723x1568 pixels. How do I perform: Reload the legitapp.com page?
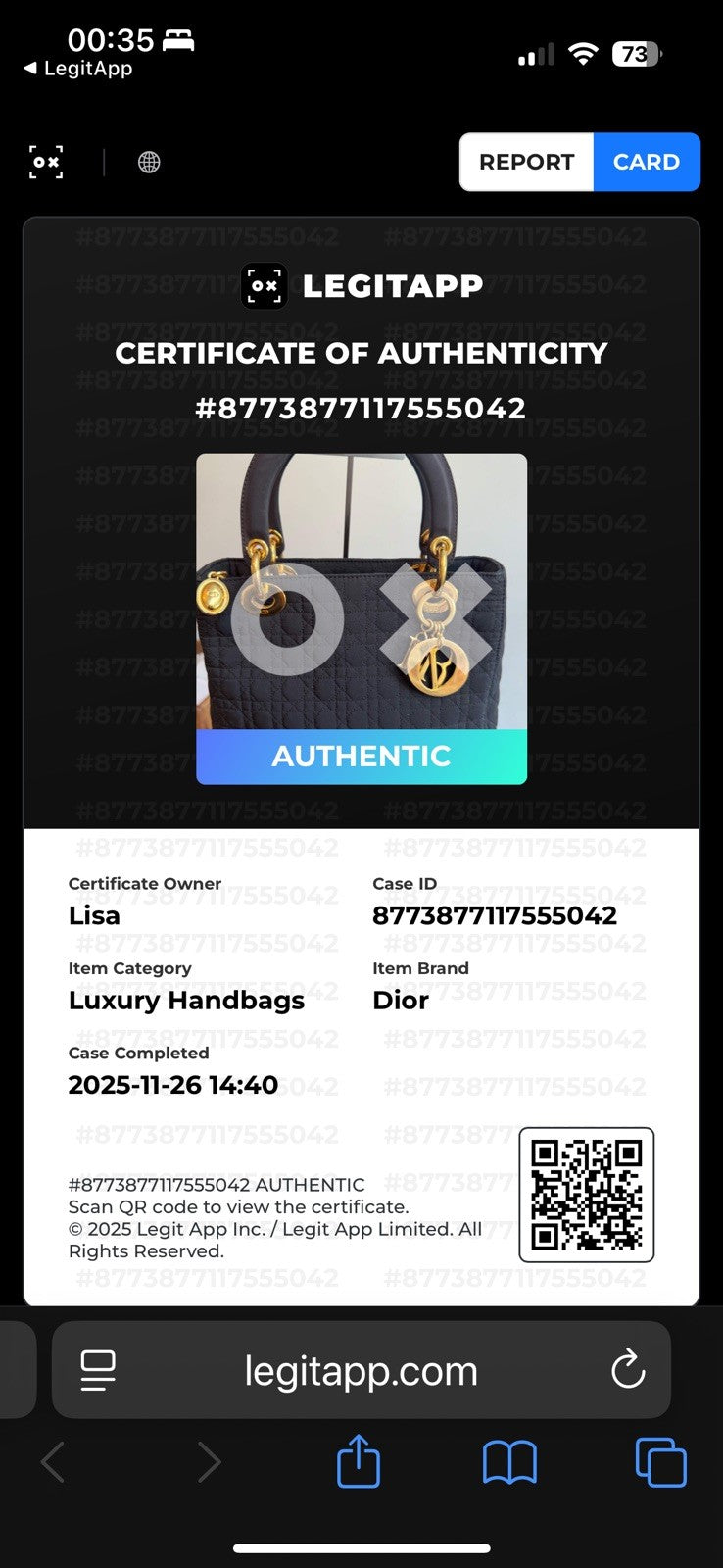628,1369
